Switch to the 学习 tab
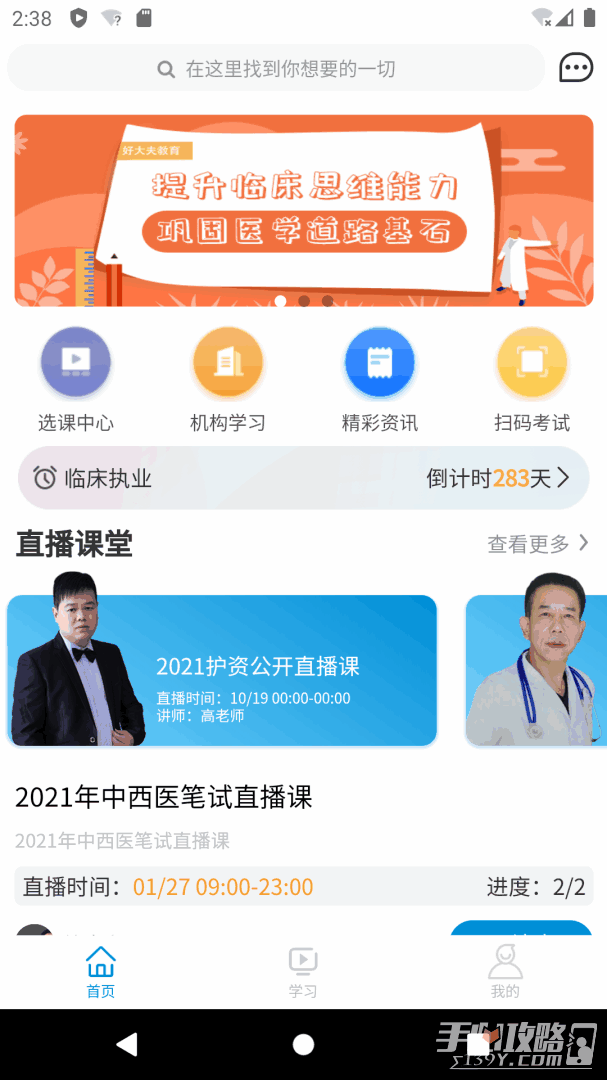The height and width of the screenshot is (1080, 607). [x=303, y=972]
